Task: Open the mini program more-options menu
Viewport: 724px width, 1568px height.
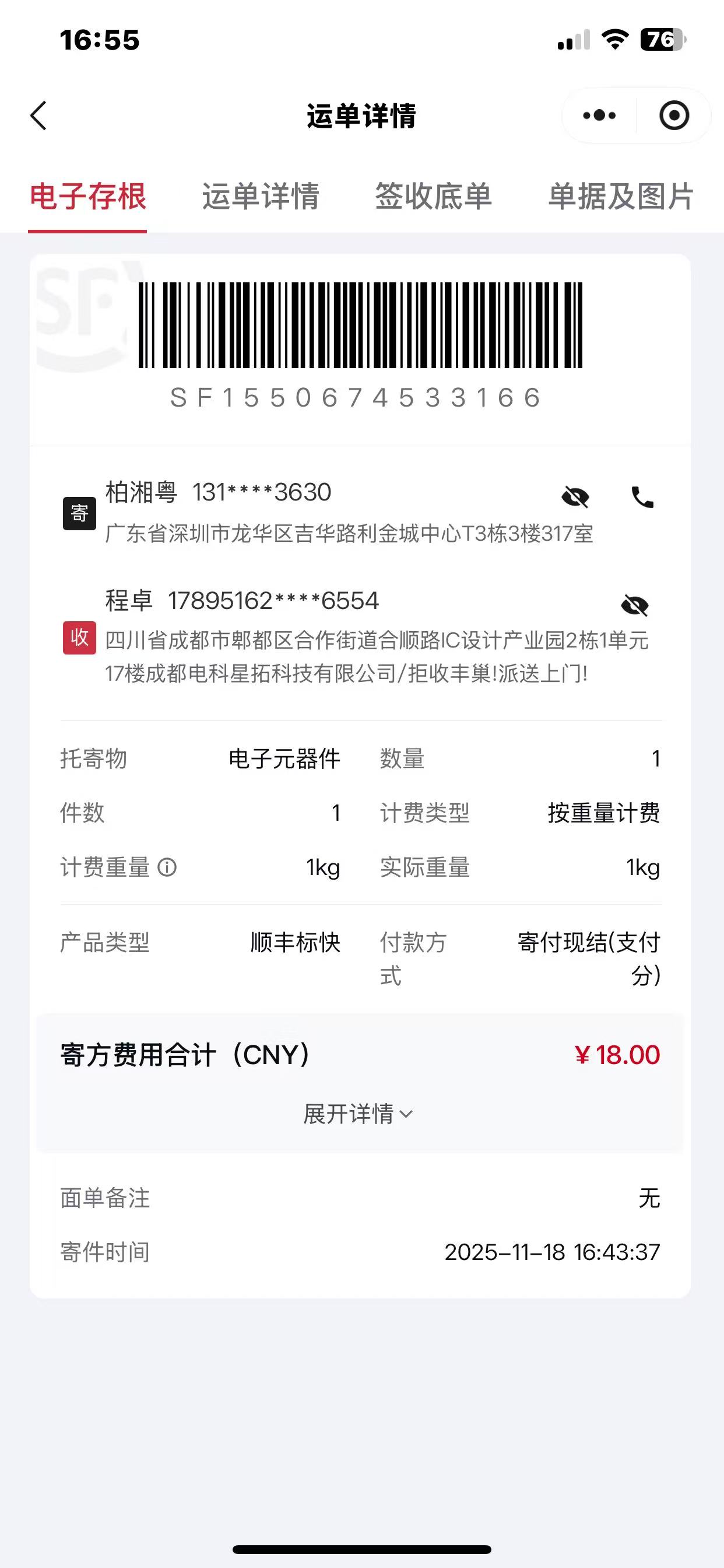Action: [599, 116]
